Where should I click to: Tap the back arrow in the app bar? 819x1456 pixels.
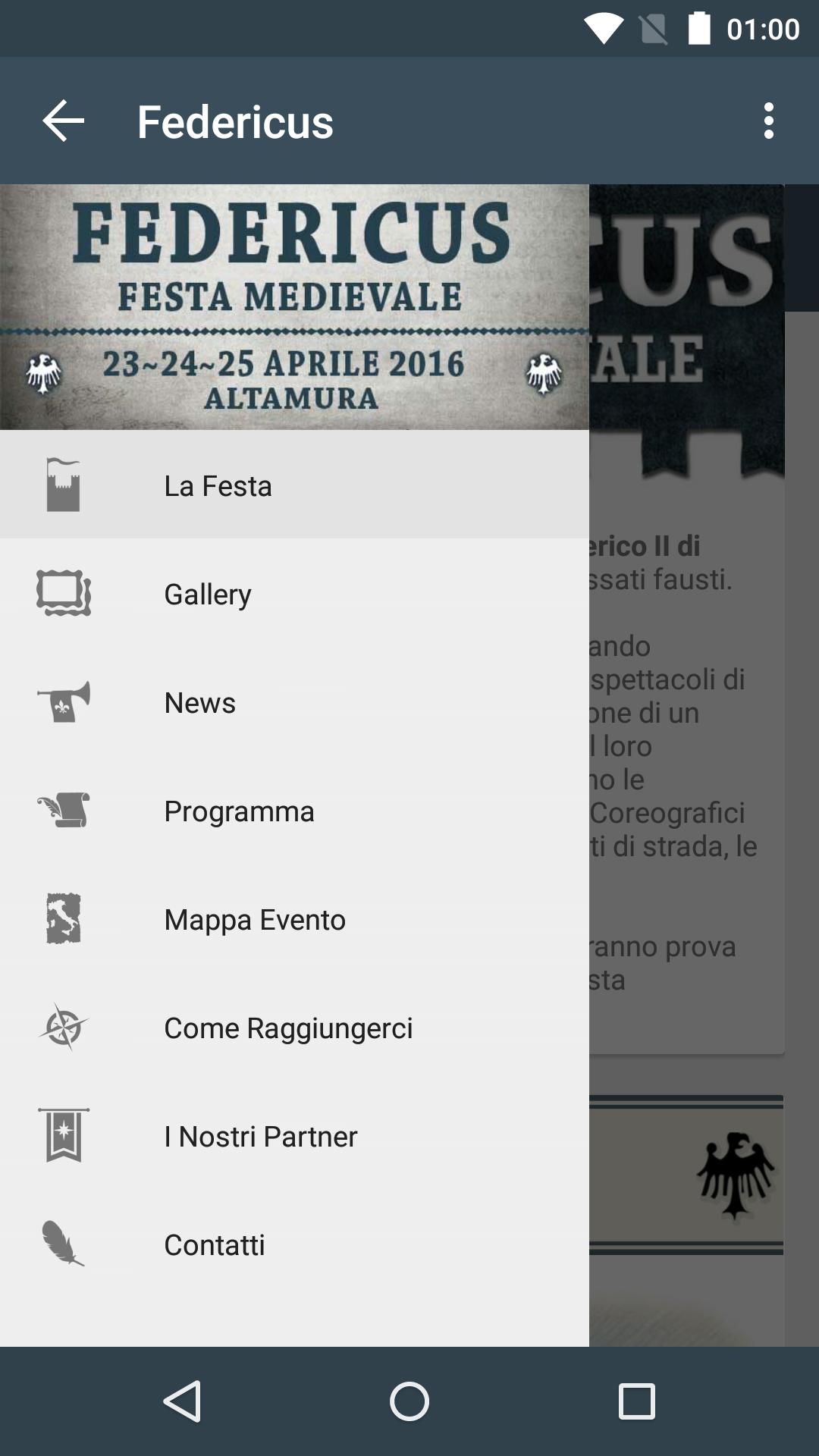click(63, 121)
